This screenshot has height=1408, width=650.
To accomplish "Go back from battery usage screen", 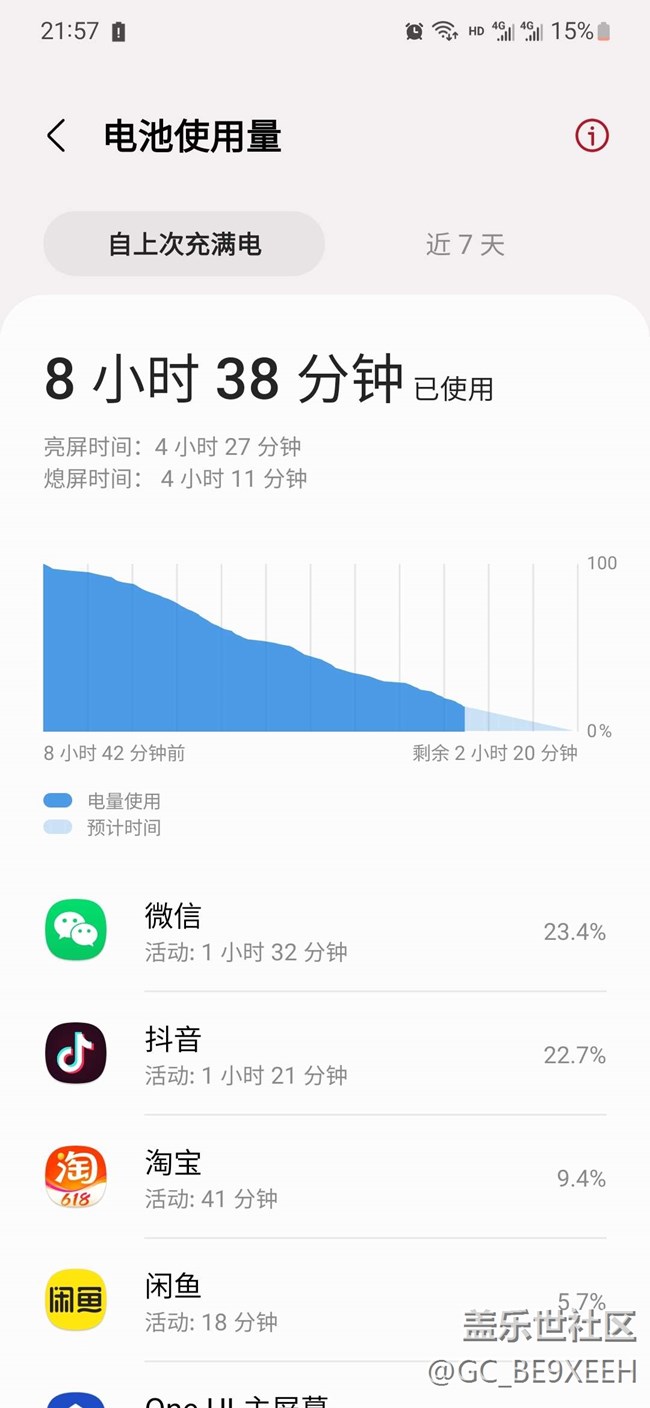I will click(57, 136).
